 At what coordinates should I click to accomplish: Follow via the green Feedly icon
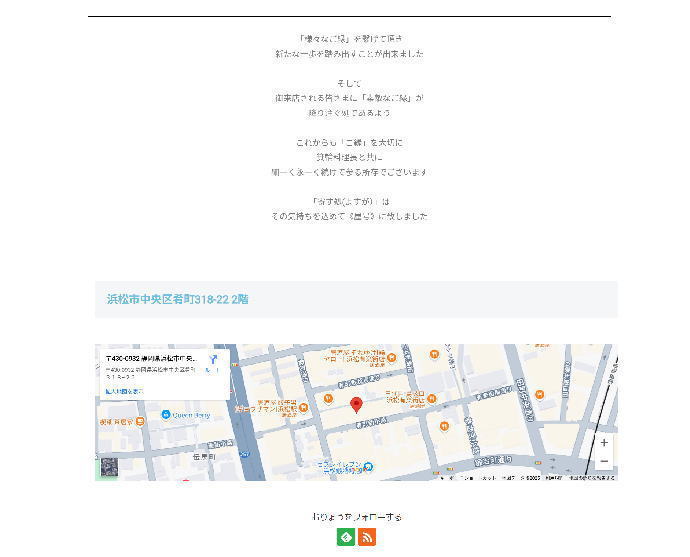point(346,538)
